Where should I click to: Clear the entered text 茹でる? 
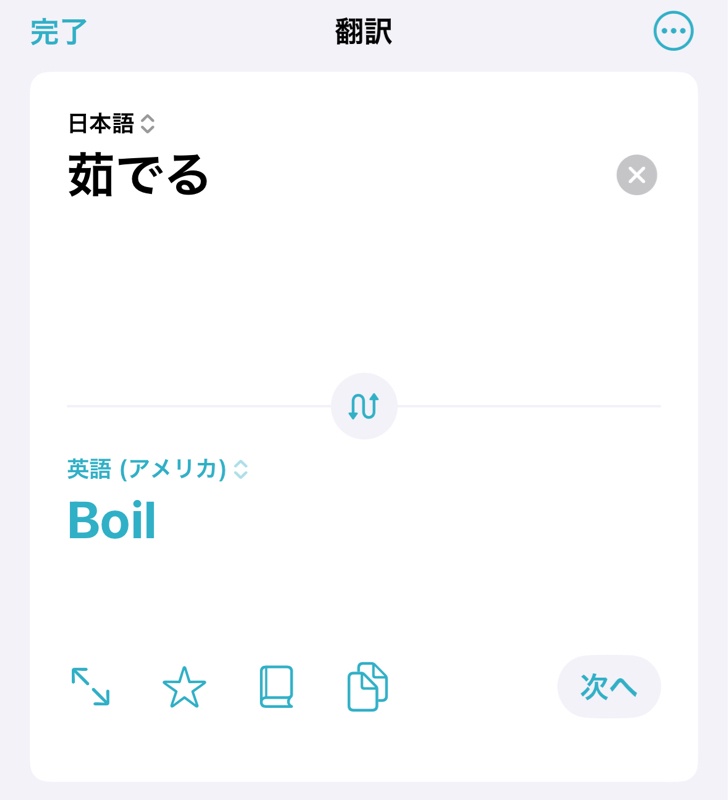coord(637,176)
